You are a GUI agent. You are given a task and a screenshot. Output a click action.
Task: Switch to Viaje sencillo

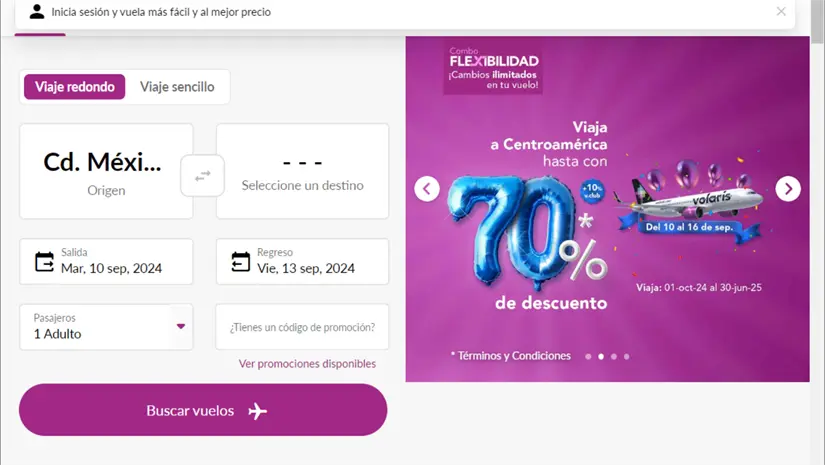tap(177, 87)
